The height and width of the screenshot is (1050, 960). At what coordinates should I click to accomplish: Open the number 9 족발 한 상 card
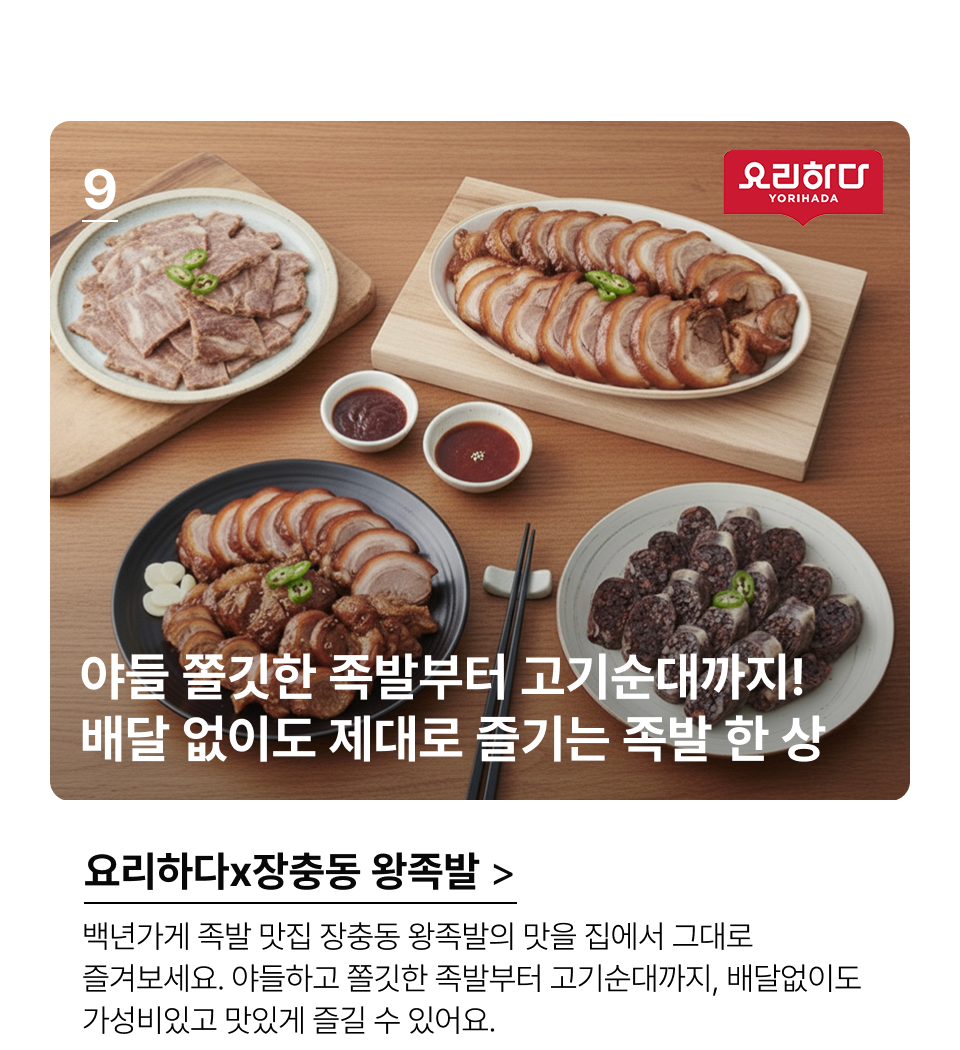[x=480, y=460]
